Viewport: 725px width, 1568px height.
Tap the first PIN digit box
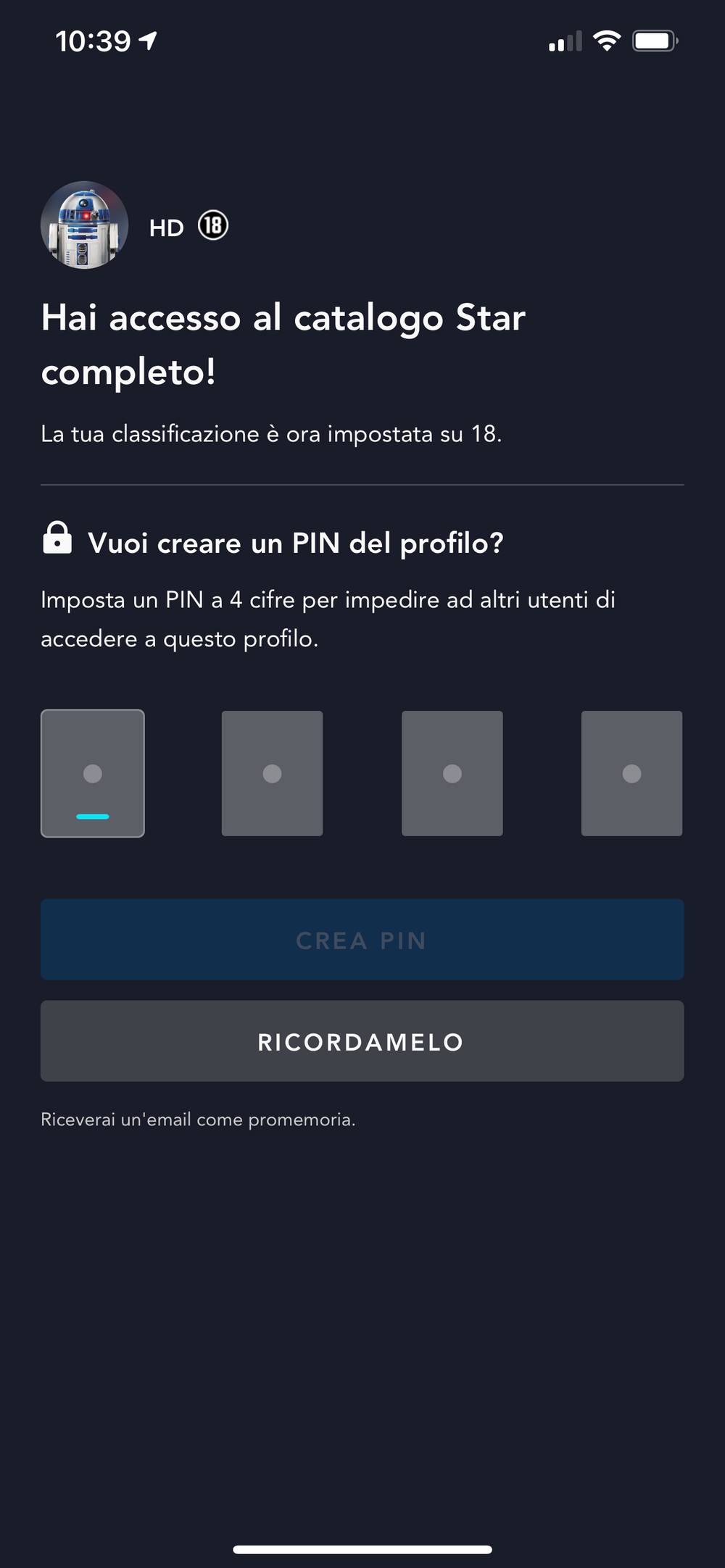pos(93,773)
